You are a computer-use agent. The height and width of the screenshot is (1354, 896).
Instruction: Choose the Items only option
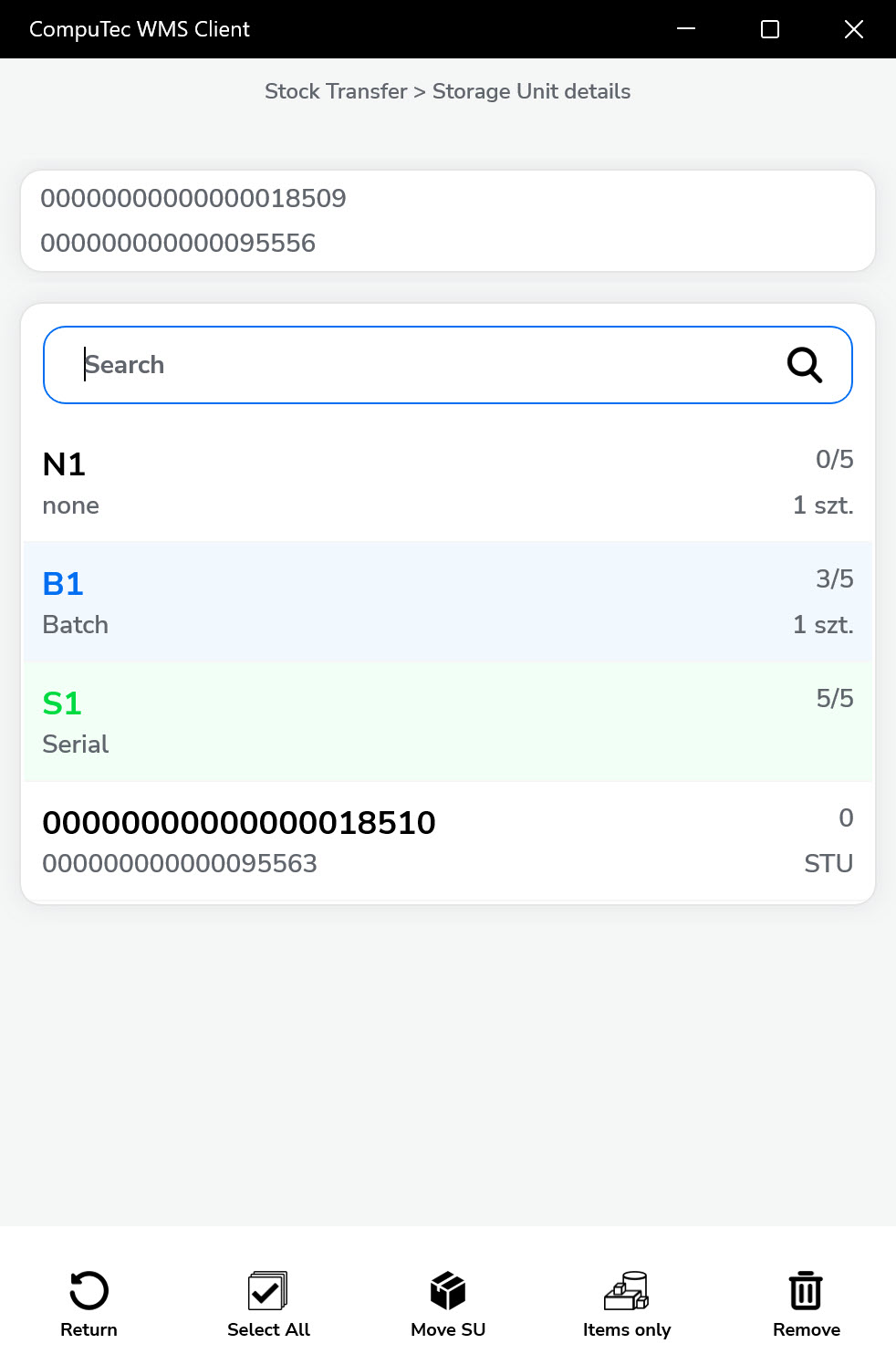(627, 1303)
